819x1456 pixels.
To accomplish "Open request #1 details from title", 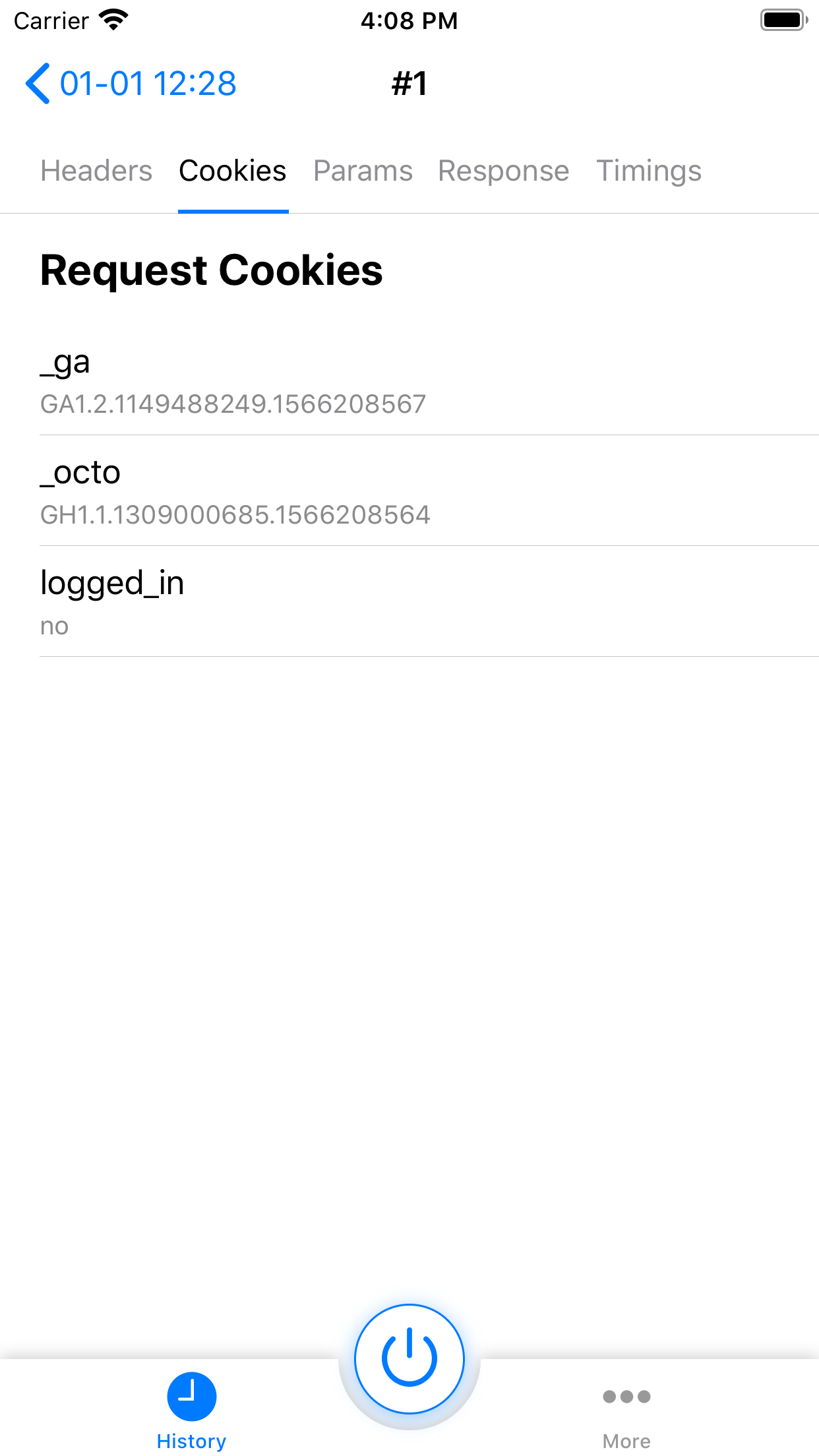I will coord(409,82).
